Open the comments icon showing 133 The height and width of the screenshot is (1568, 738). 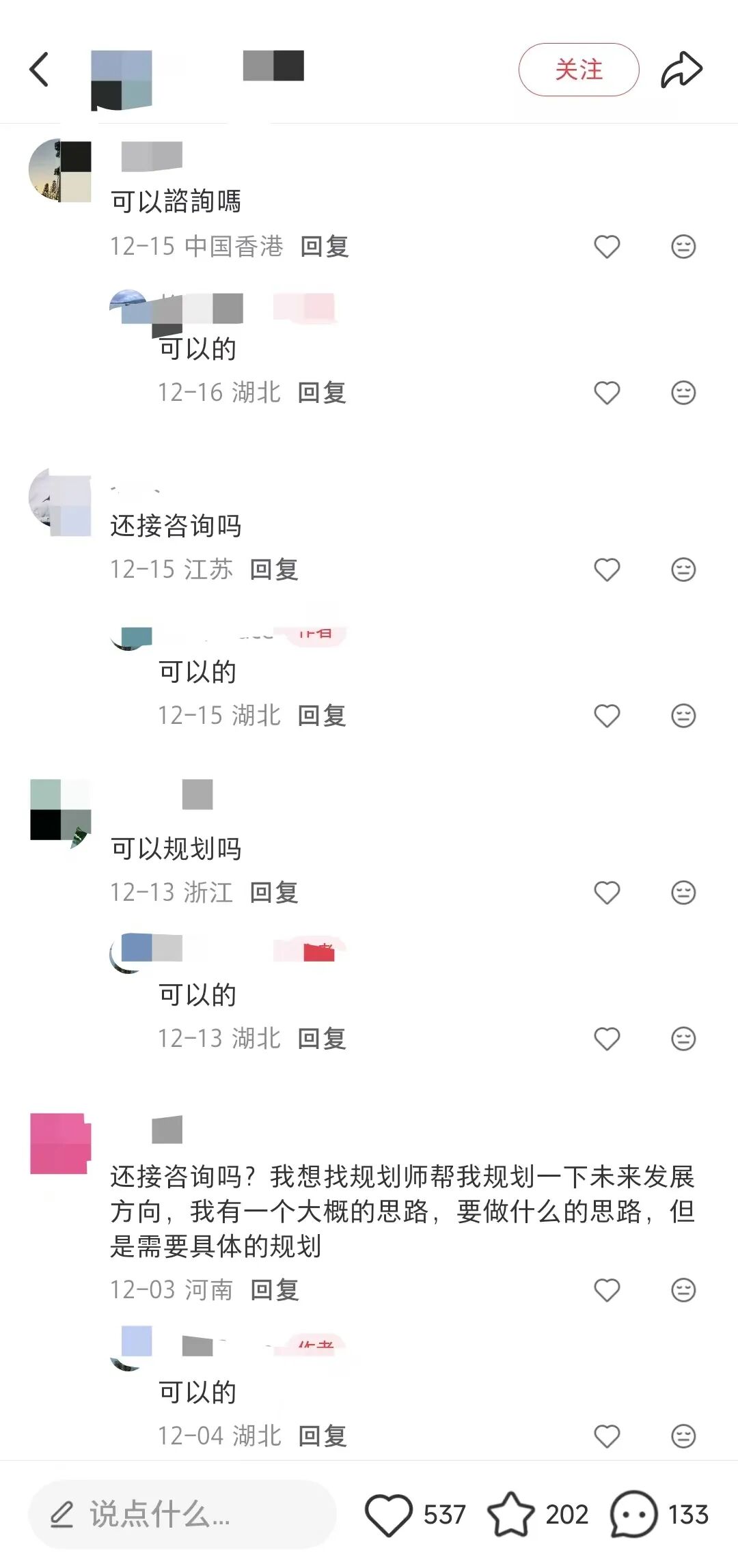pyautogui.click(x=633, y=1515)
